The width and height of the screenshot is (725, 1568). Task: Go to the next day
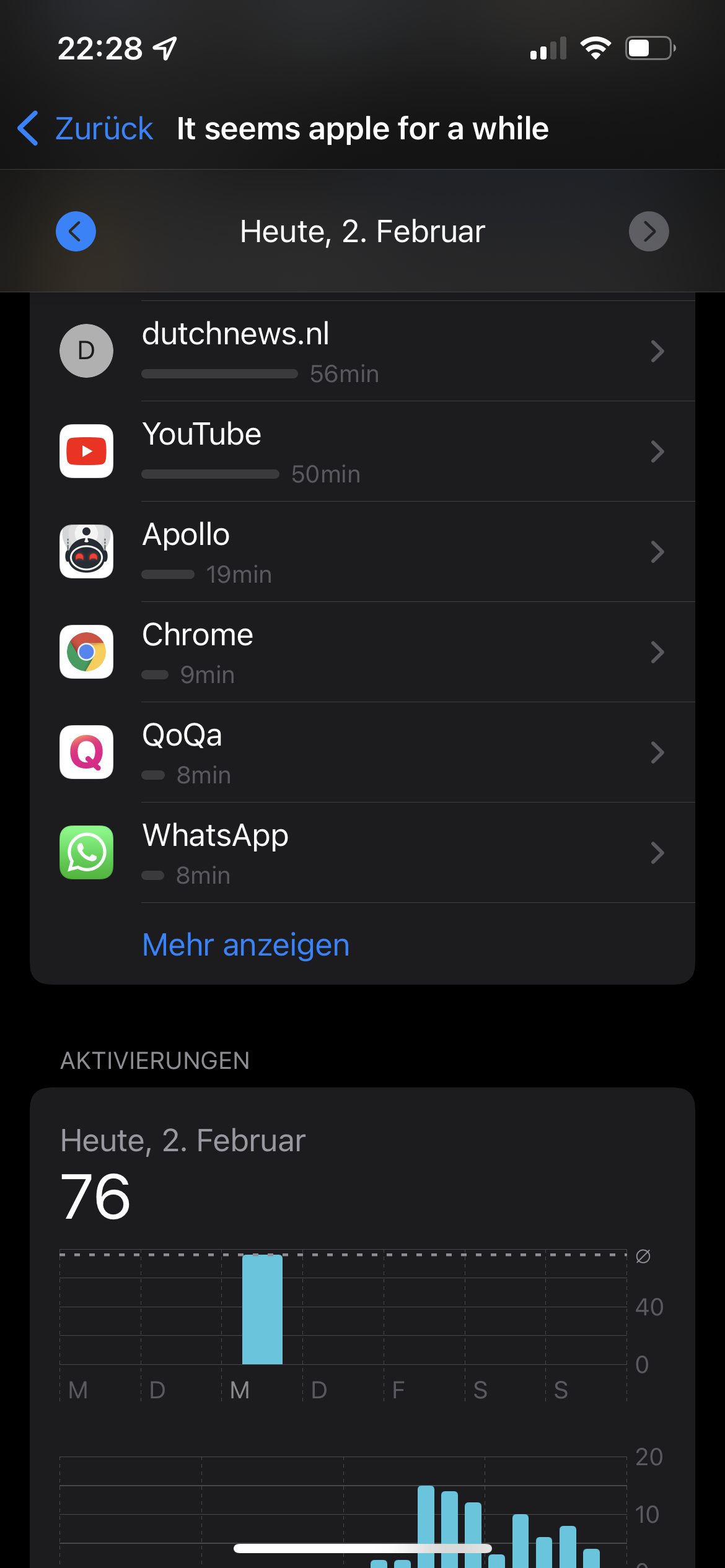(x=648, y=232)
